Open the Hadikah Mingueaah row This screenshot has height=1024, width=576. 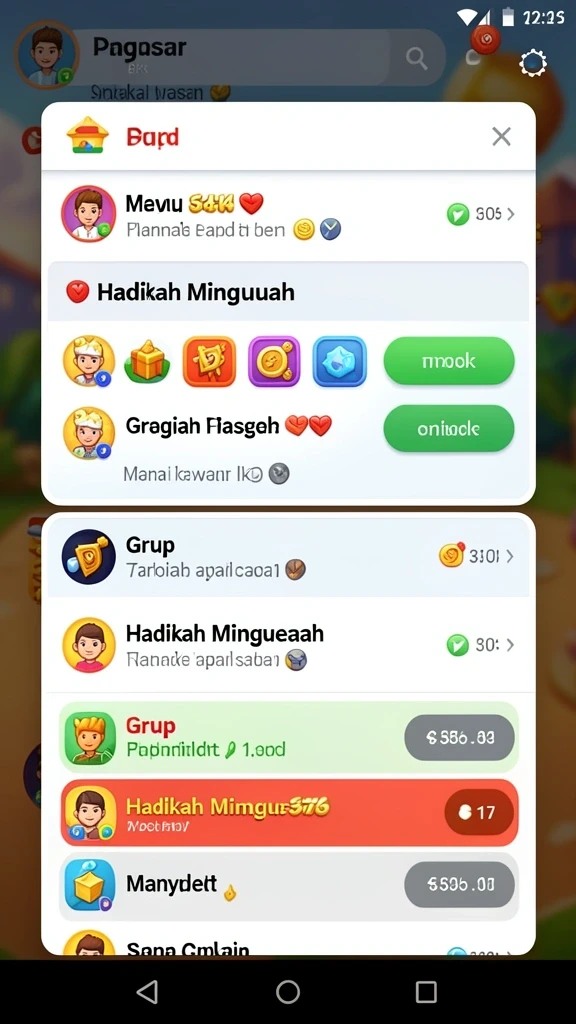288,645
